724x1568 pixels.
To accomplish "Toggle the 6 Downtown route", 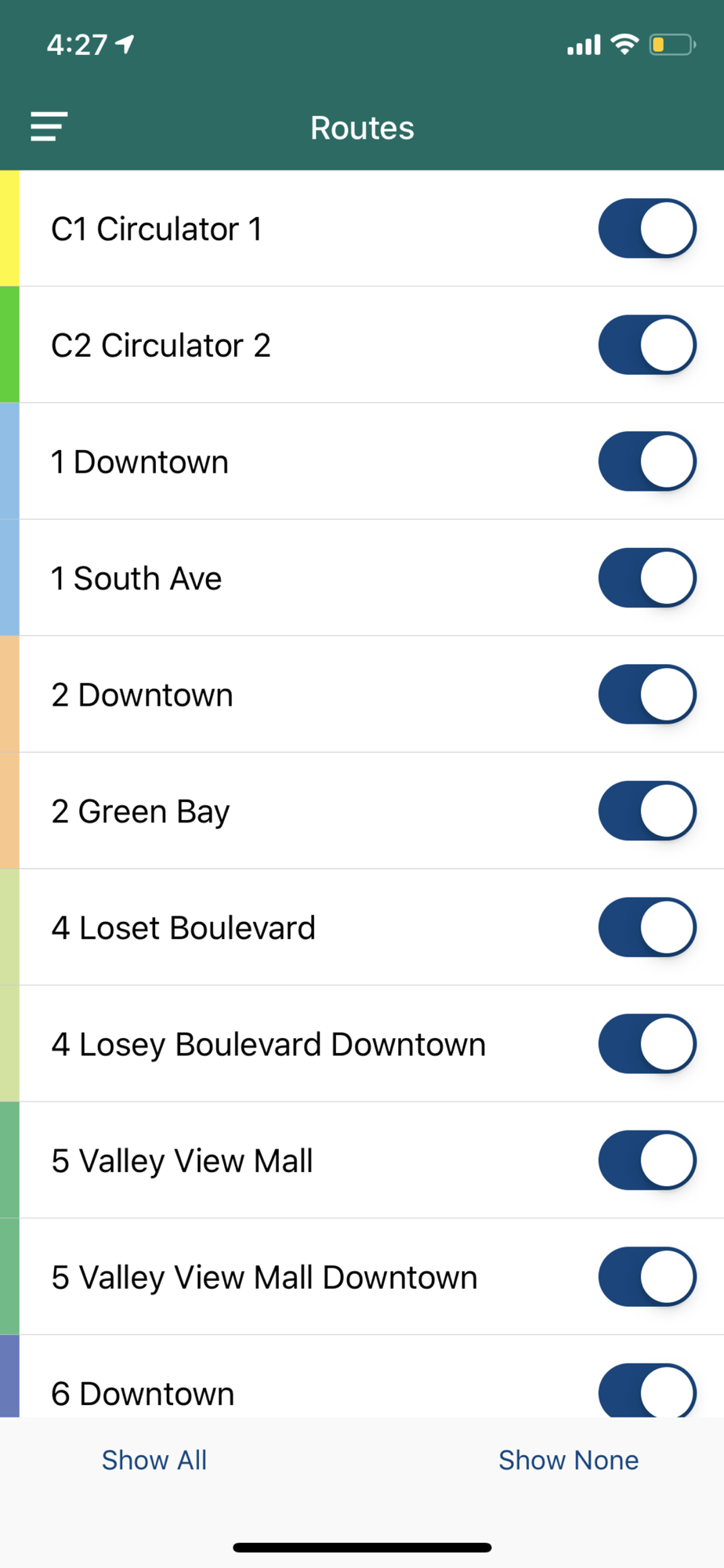I will 647,1390.
